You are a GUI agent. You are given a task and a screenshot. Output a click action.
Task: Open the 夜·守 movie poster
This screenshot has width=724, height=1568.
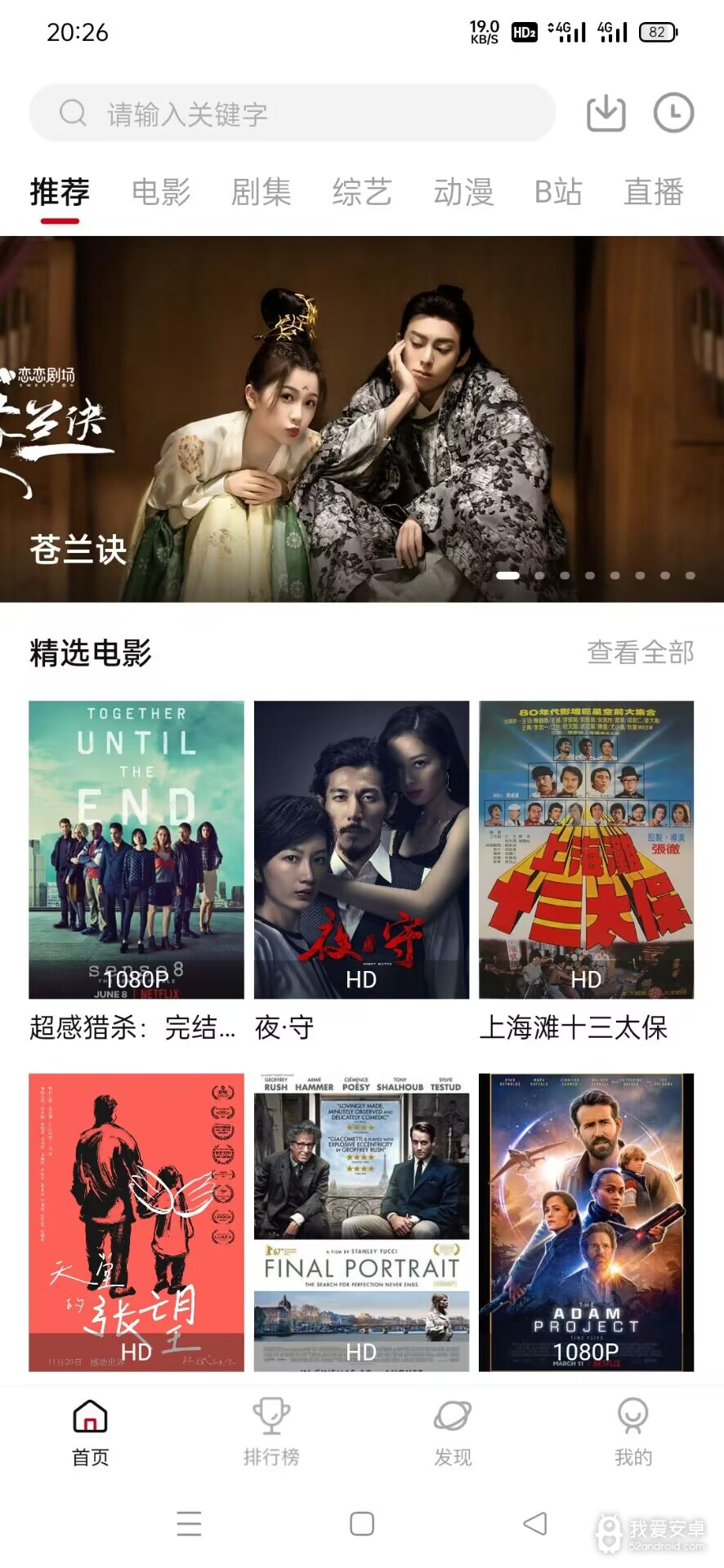362,849
